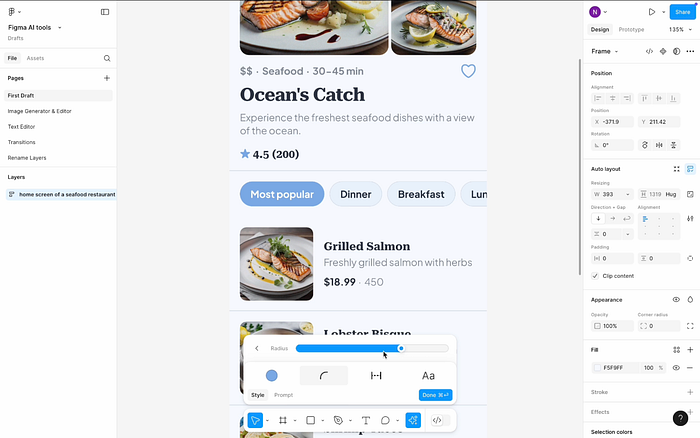Click the blue Share button

pyautogui.click(x=682, y=12)
